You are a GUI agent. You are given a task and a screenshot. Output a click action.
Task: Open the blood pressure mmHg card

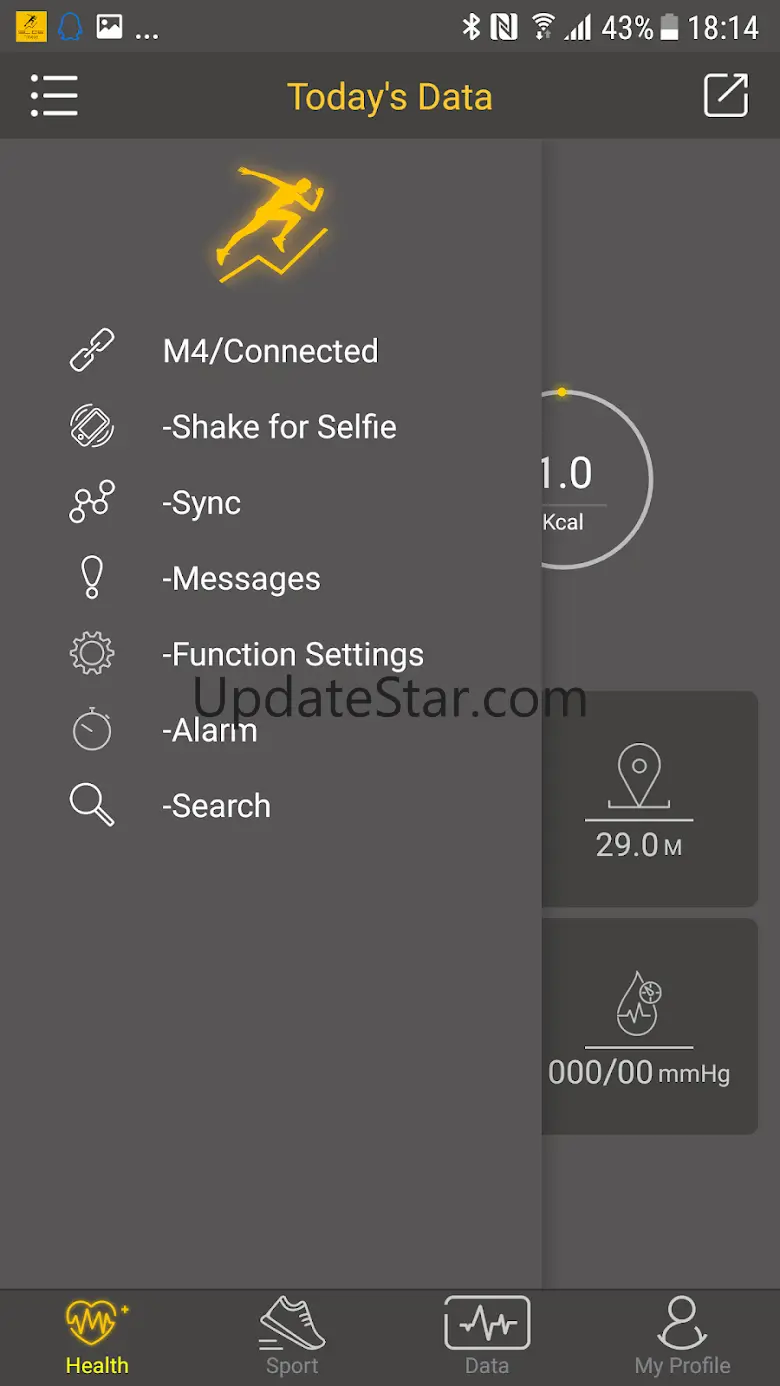pos(650,1027)
